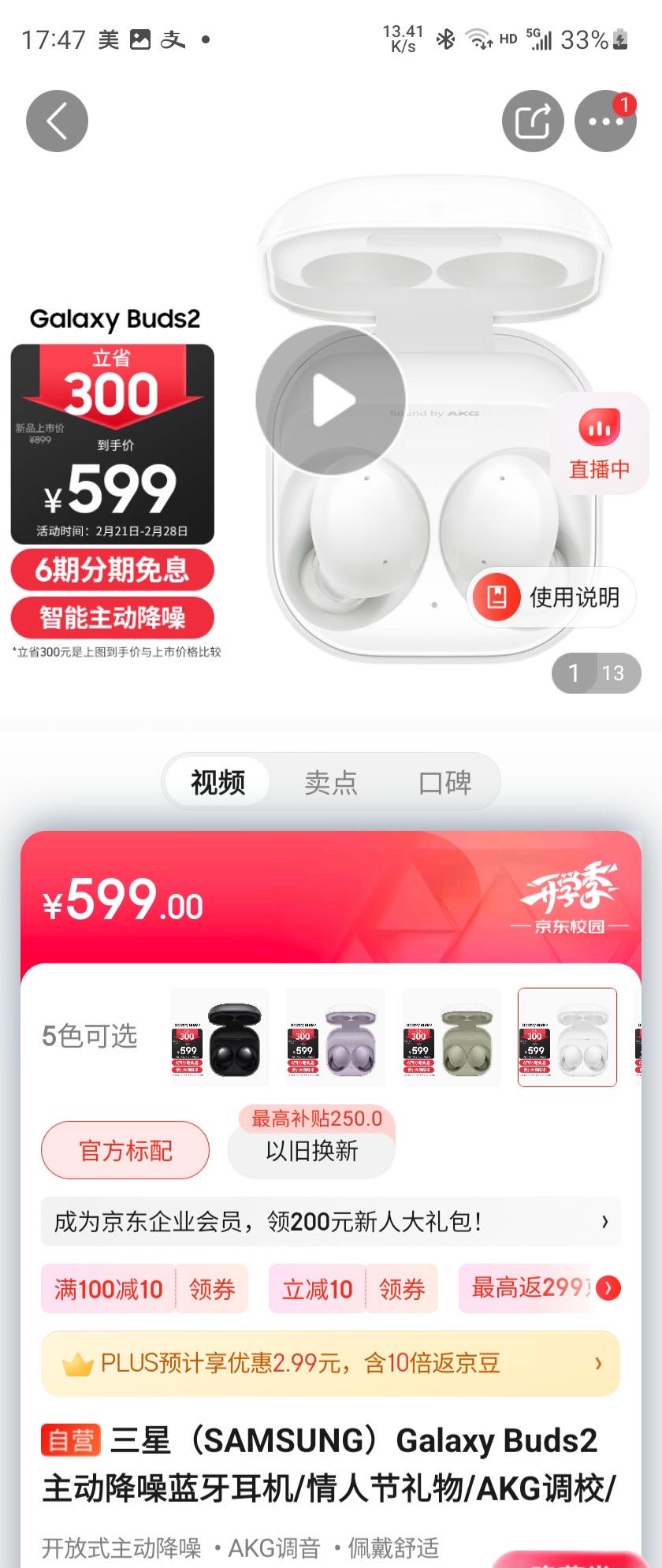The height and width of the screenshot is (1568, 662).
Task: Open the 直播中 live stream
Action: coord(599,444)
